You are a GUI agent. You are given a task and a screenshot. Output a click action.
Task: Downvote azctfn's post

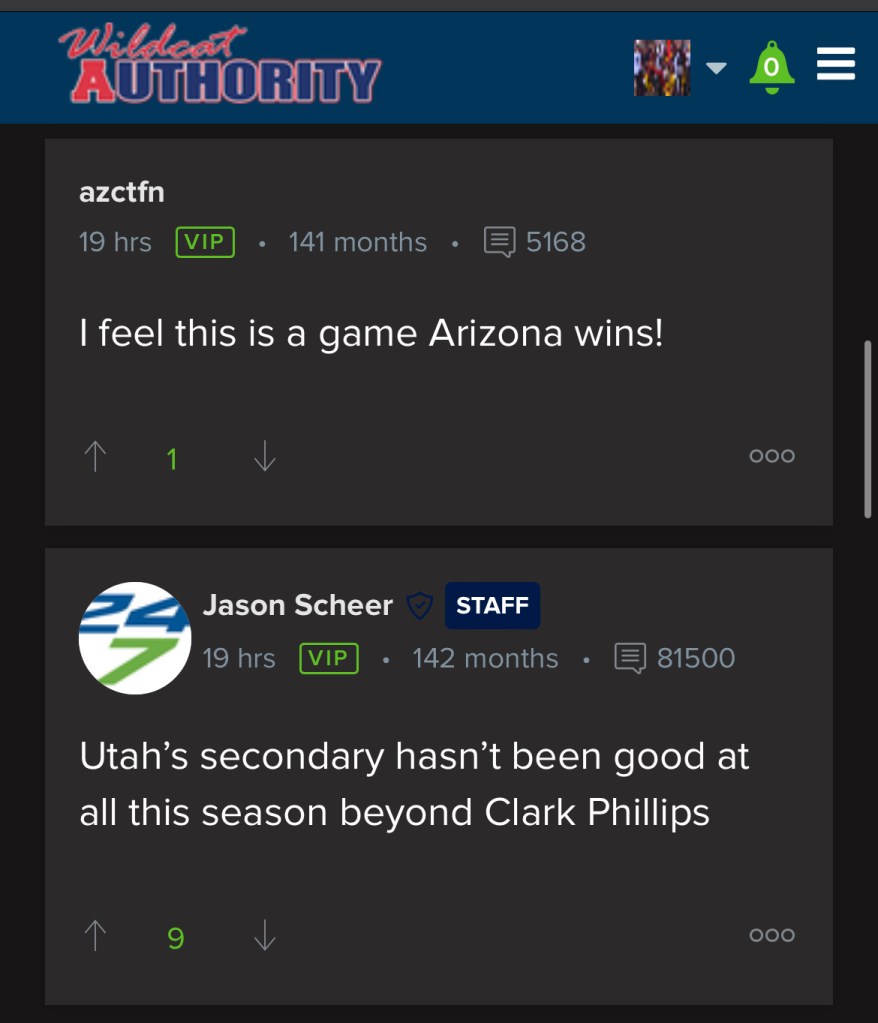pos(264,457)
